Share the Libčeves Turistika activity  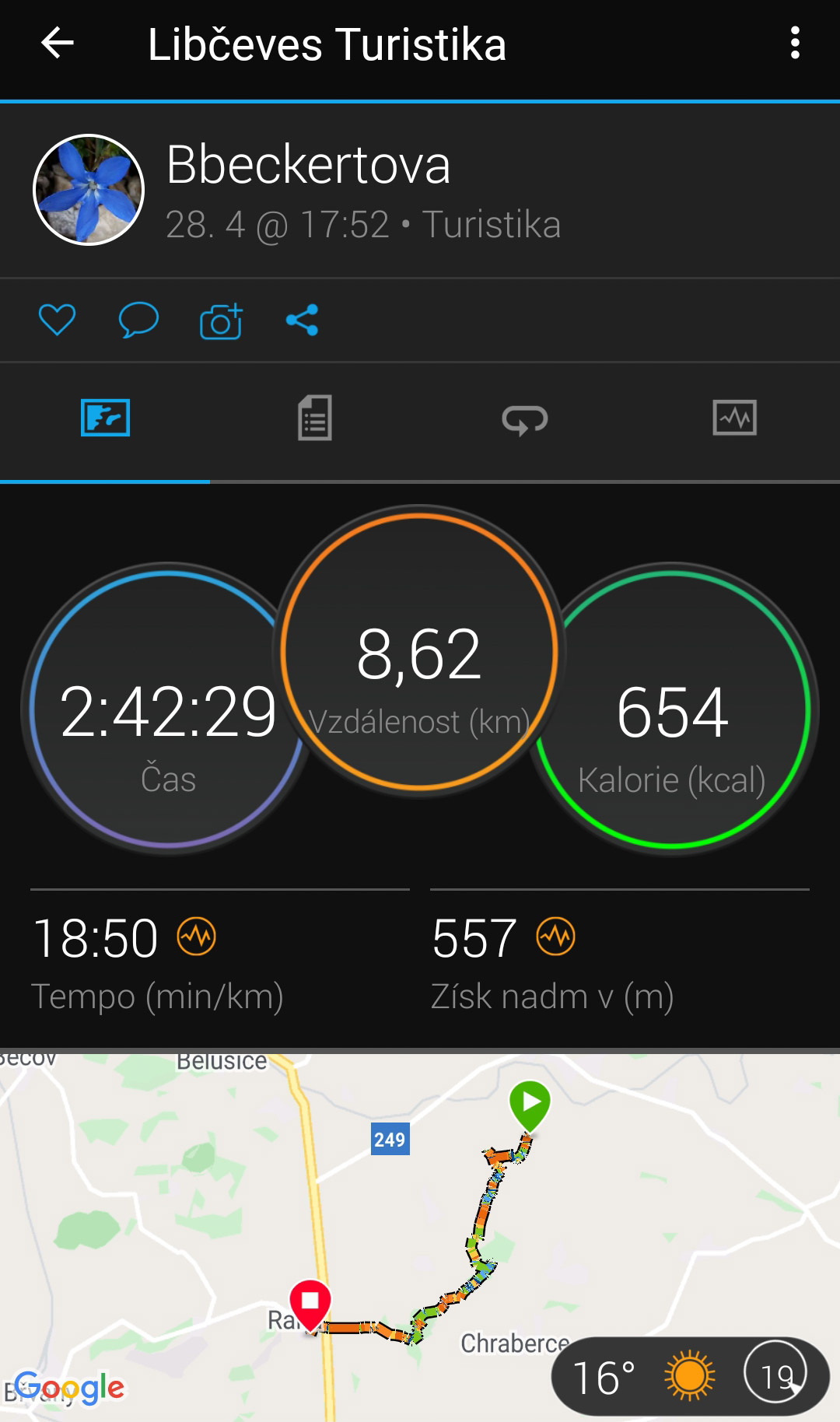(302, 320)
